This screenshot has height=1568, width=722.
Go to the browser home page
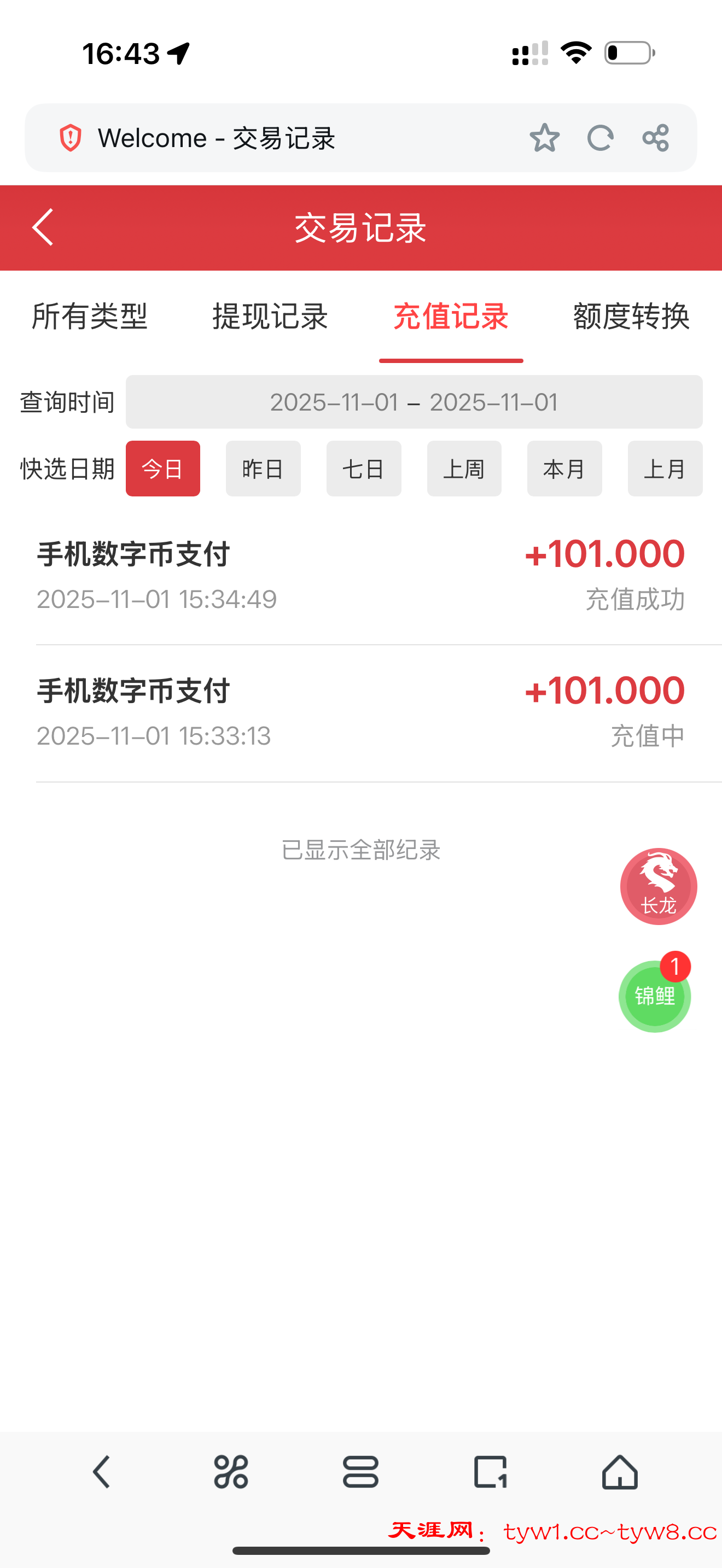tap(620, 1472)
